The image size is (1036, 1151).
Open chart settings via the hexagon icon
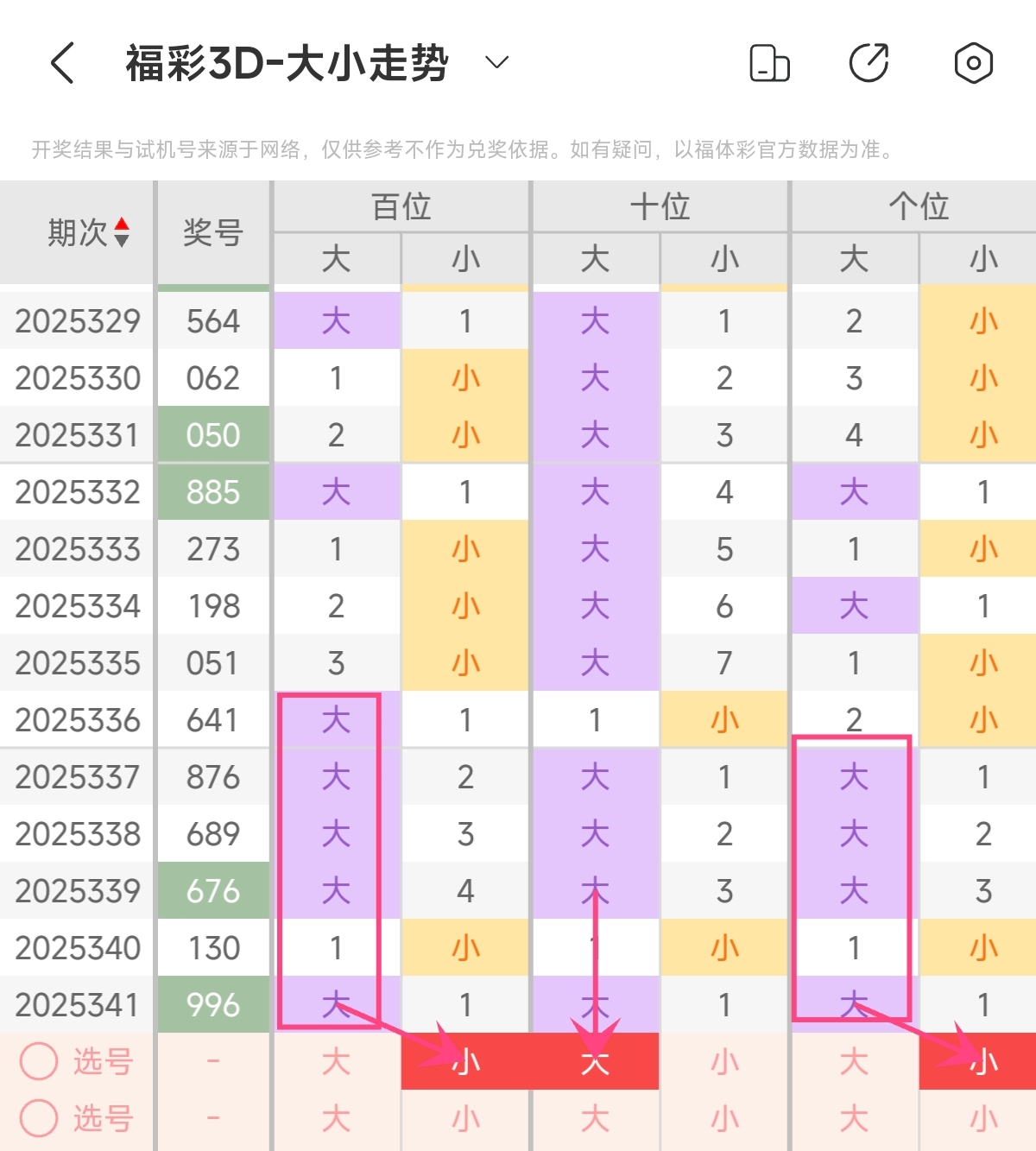[x=973, y=63]
